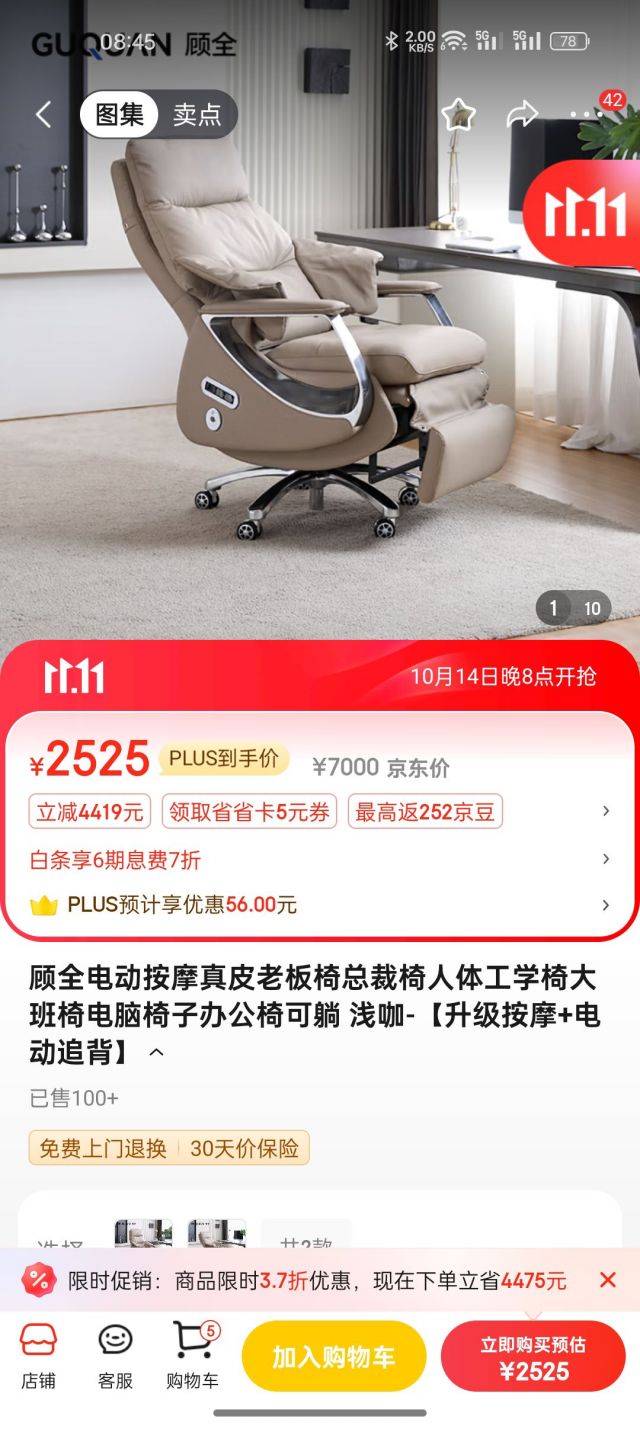Switch to the 卖点 tab
Image resolution: width=640 pixels, height=1429 pixels.
196,115
